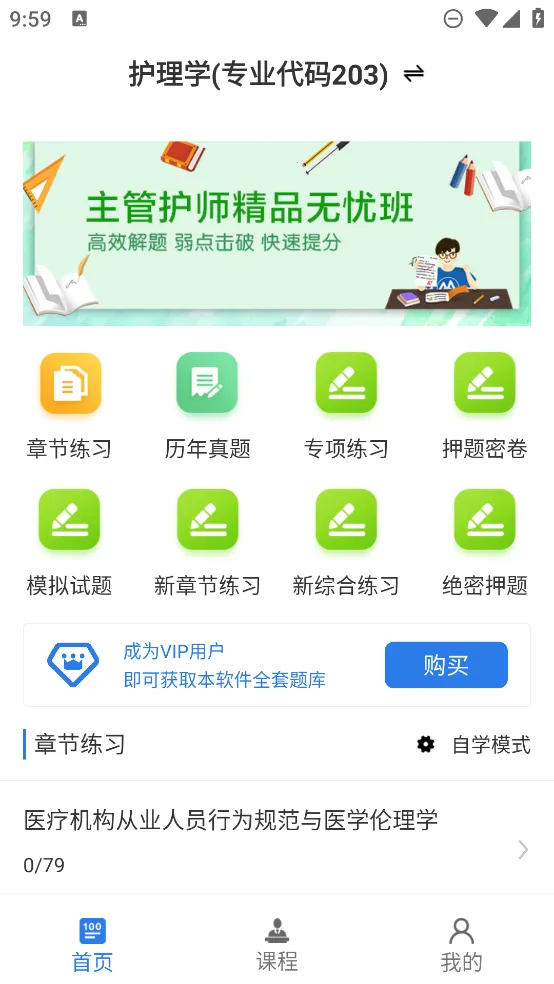The image size is (554, 984).
Task: Open 章节练习 orange icon
Action: tap(70, 383)
